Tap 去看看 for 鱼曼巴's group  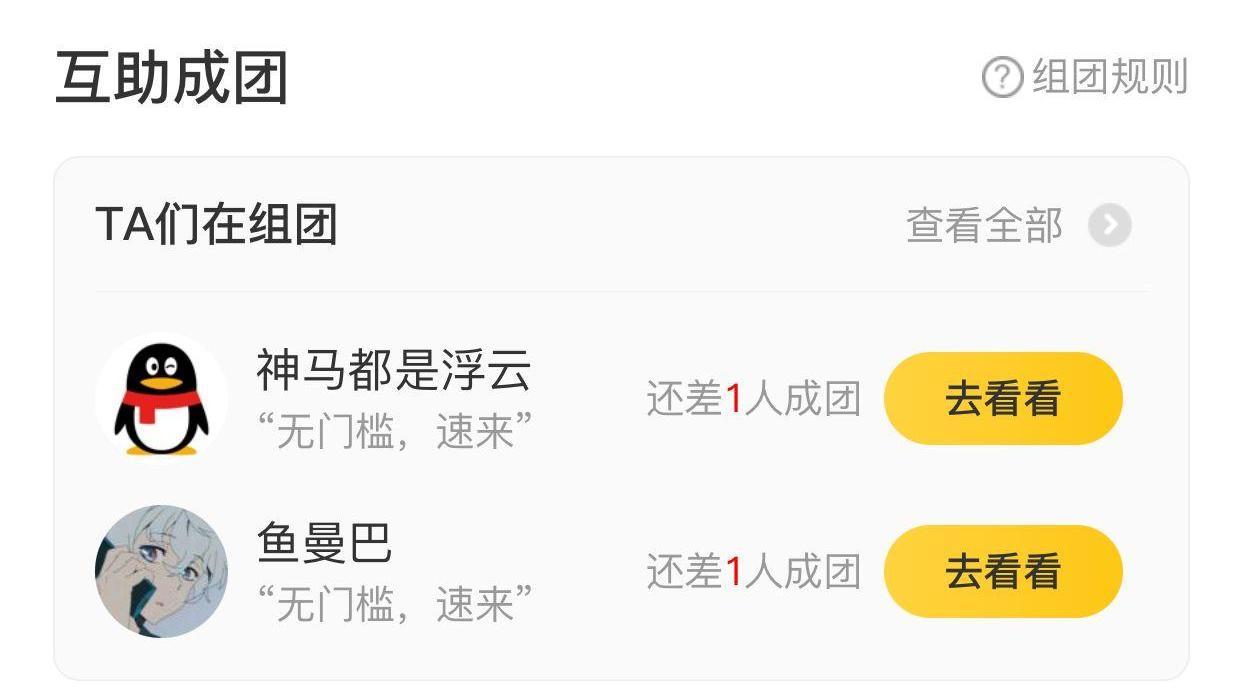1003,571
